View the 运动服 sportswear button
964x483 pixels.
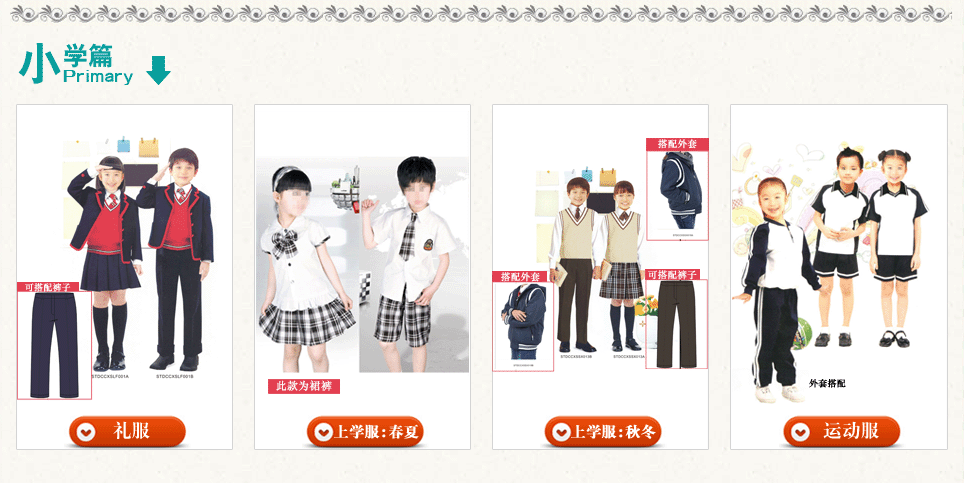841,432
